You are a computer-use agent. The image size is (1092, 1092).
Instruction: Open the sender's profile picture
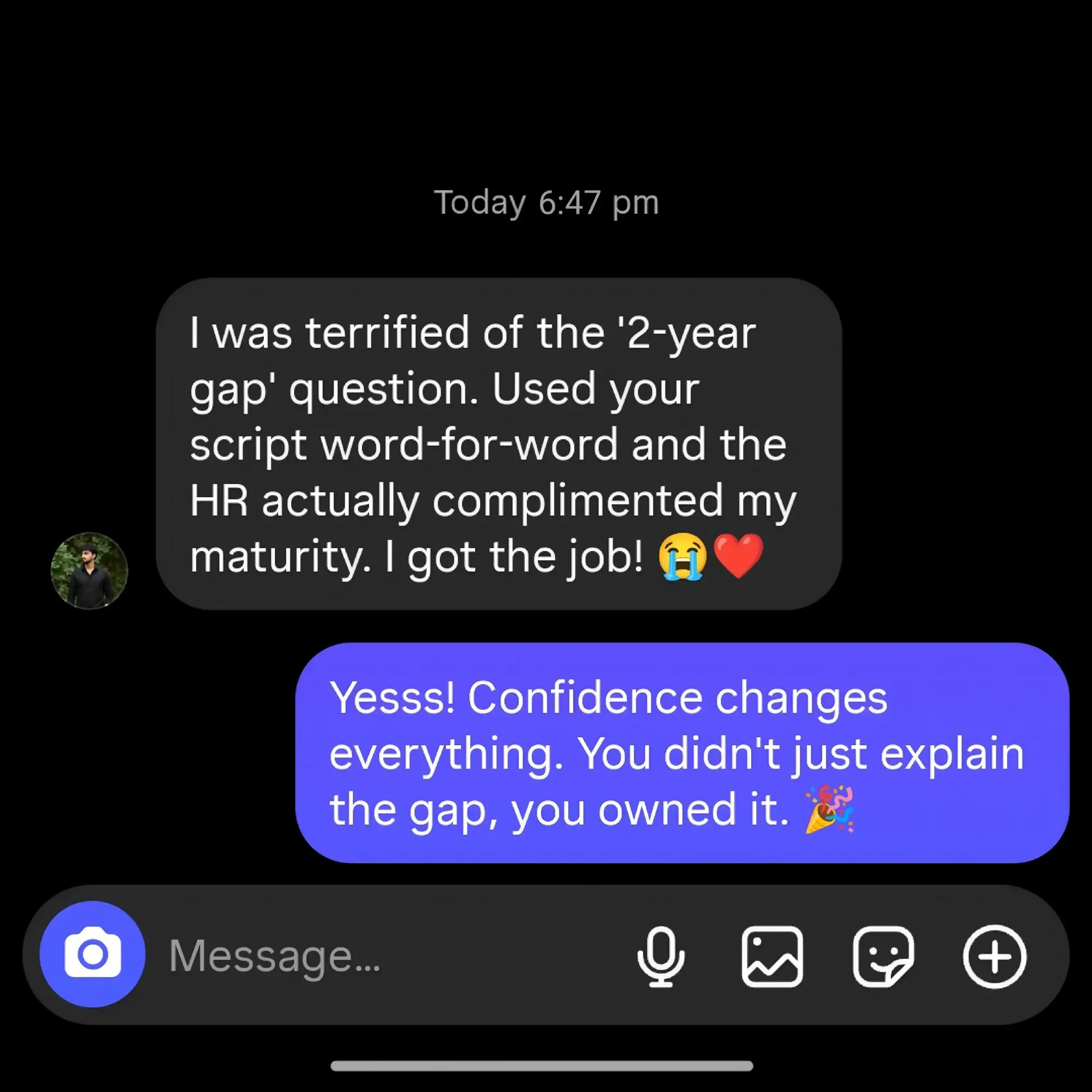pyautogui.click(x=90, y=571)
